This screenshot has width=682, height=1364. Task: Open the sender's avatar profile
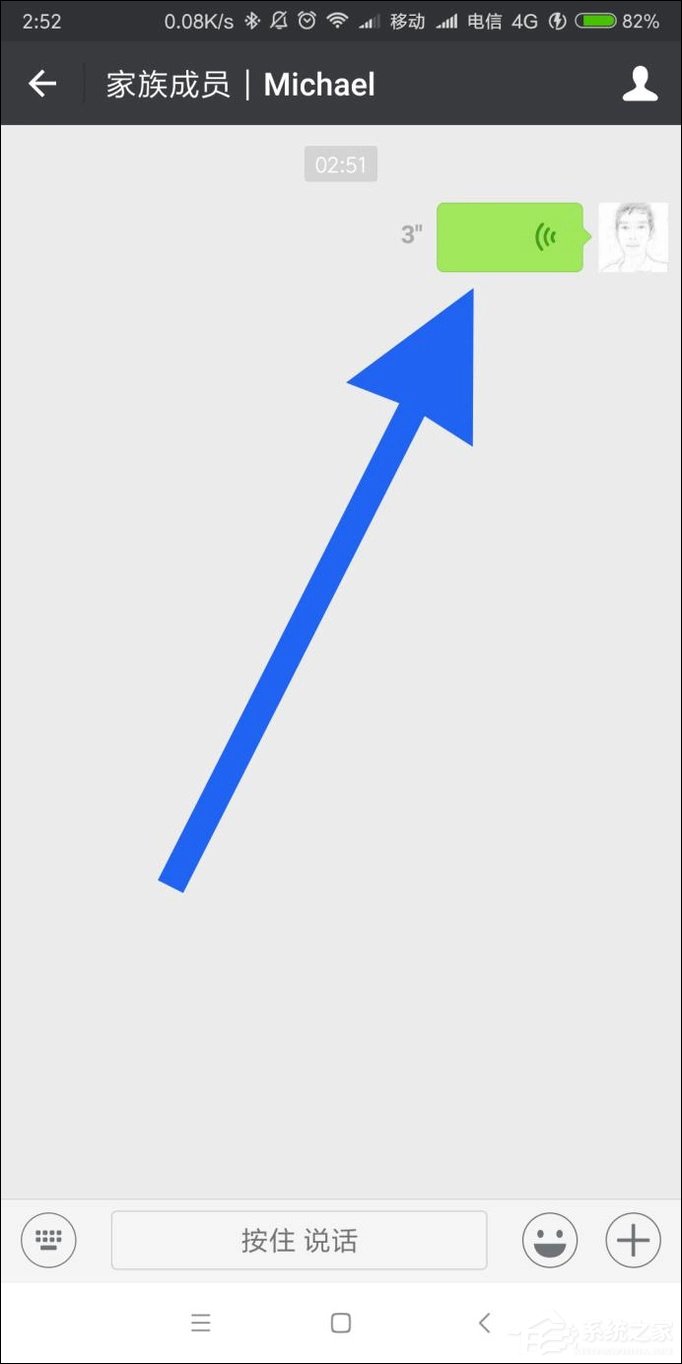click(x=633, y=237)
